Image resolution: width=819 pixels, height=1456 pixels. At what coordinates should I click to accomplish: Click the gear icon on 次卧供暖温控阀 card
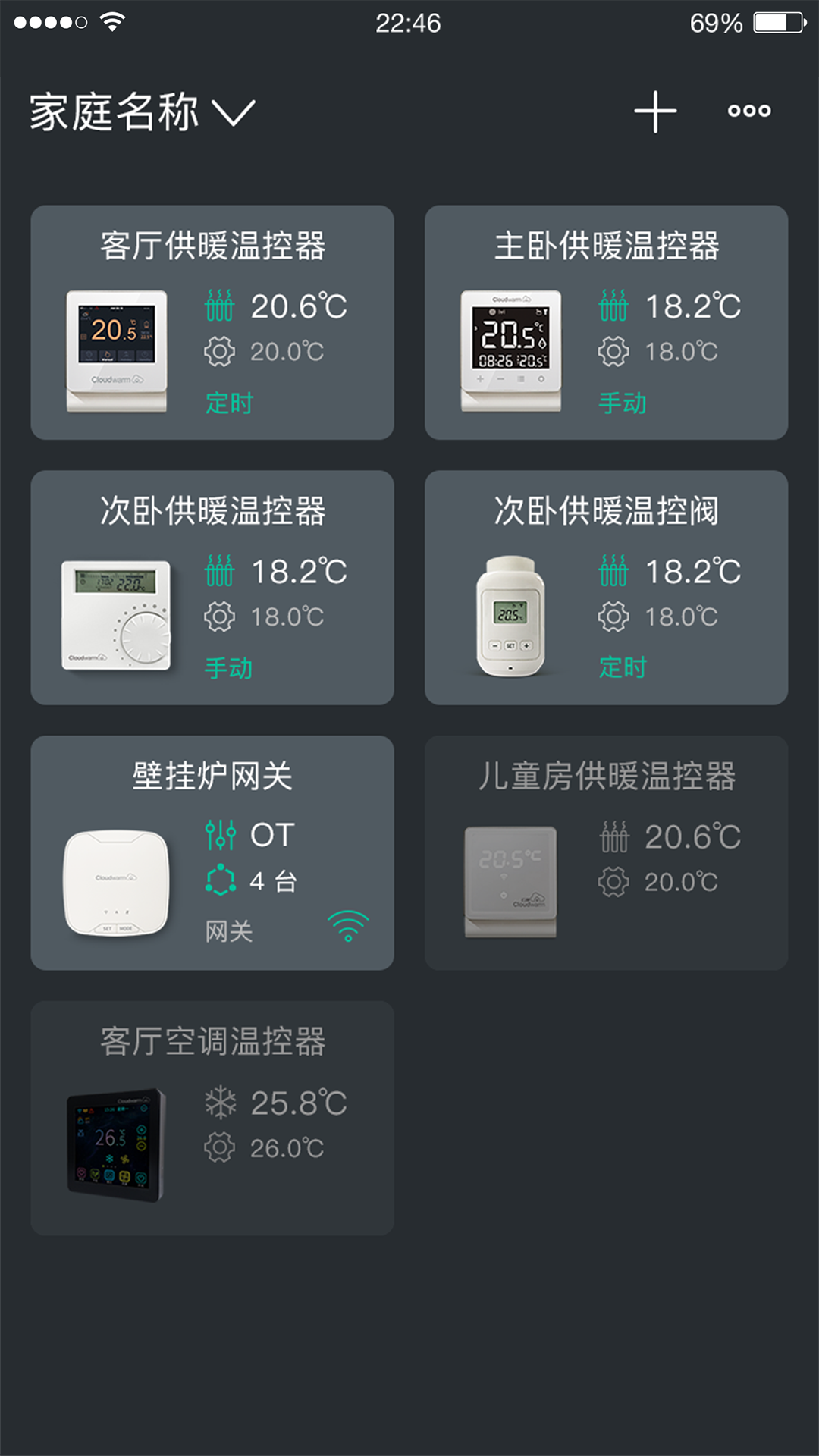click(x=615, y=617)
